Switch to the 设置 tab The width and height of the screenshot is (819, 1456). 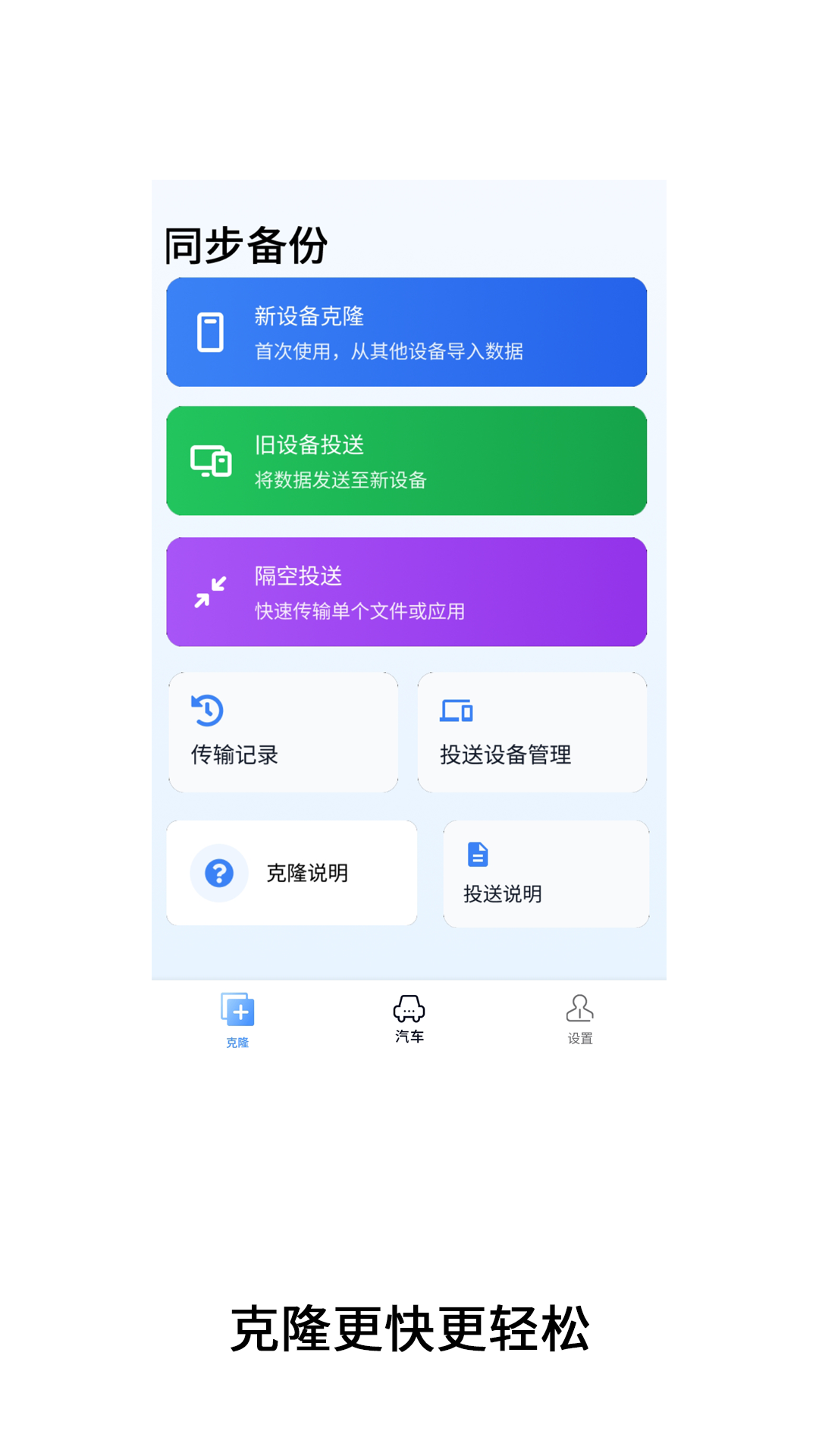click(x=580, y=1020)
